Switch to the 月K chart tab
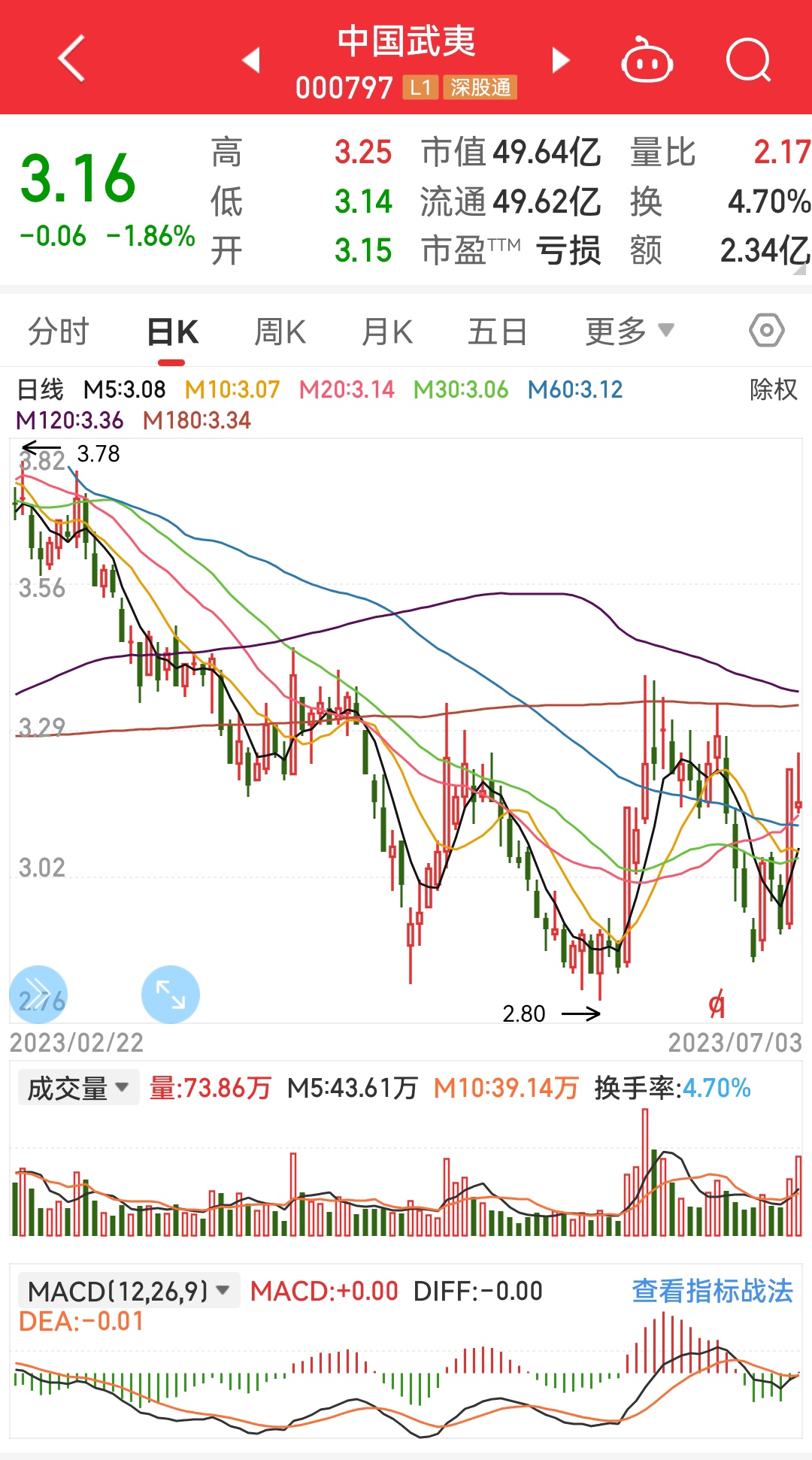 tap(387, 332)
